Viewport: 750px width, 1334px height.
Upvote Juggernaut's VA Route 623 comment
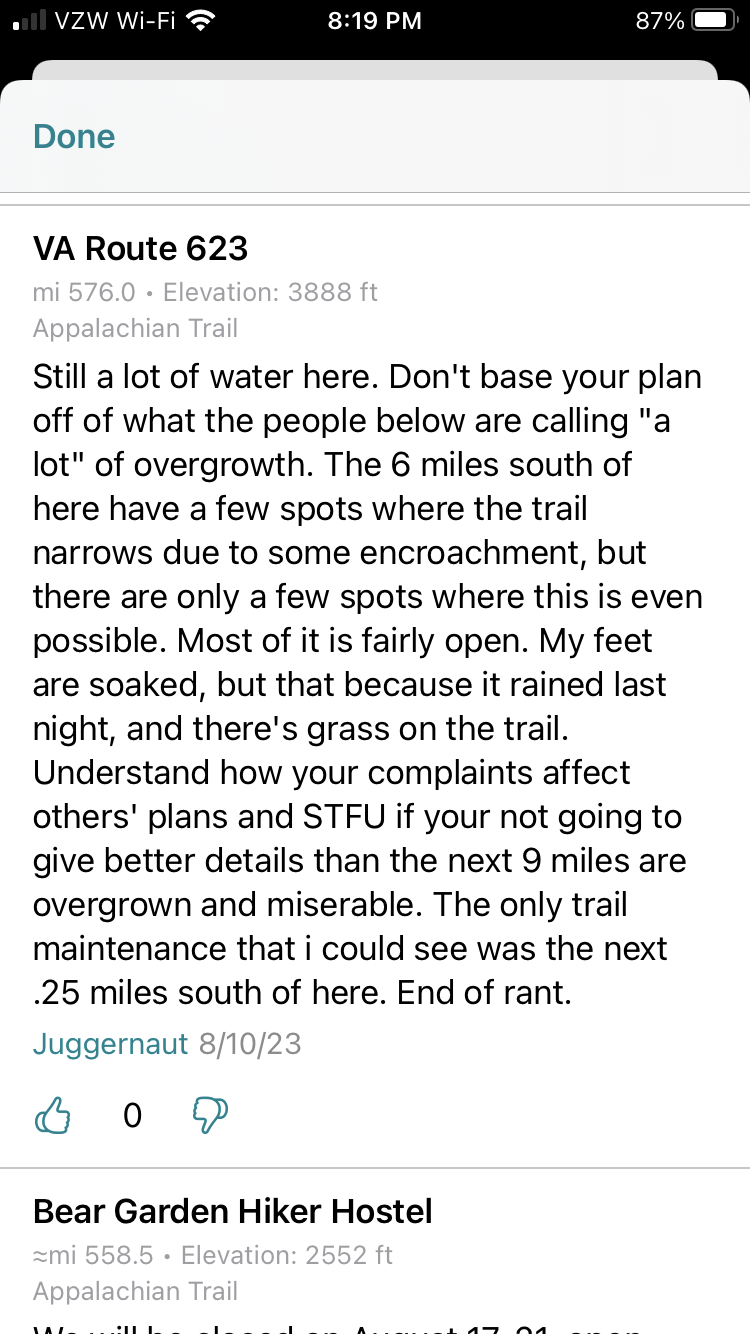[53, 1115]
